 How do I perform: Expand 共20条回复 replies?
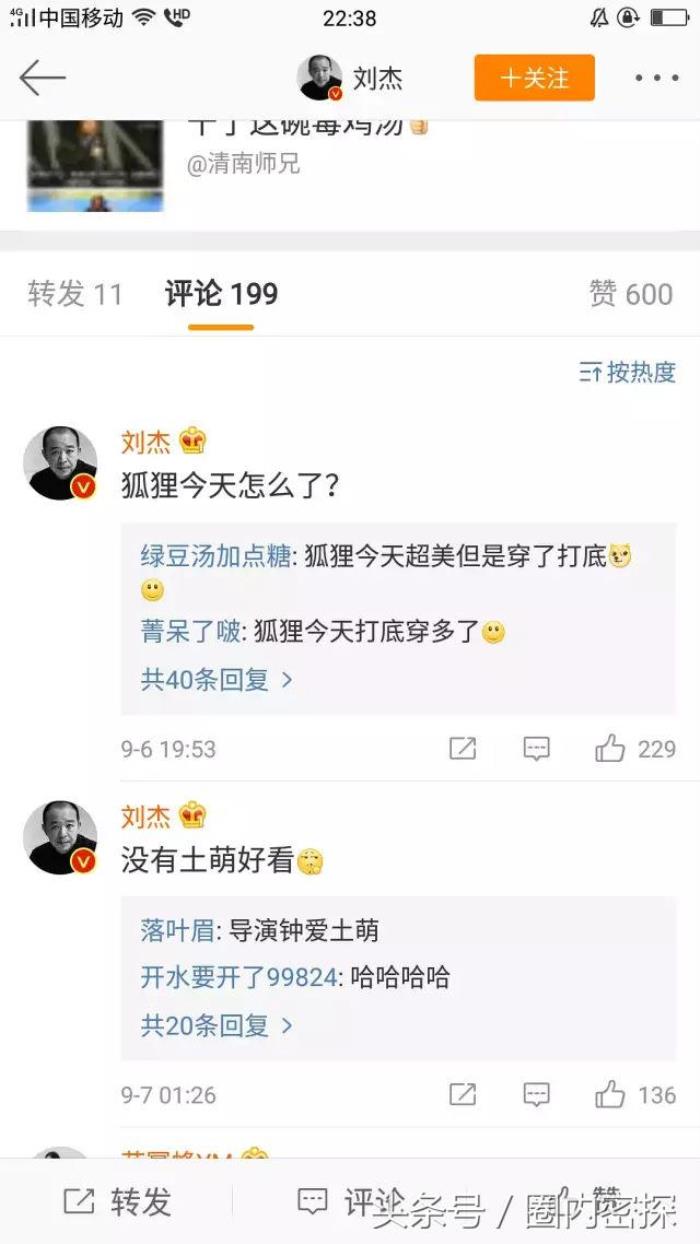coord(216,1026)
